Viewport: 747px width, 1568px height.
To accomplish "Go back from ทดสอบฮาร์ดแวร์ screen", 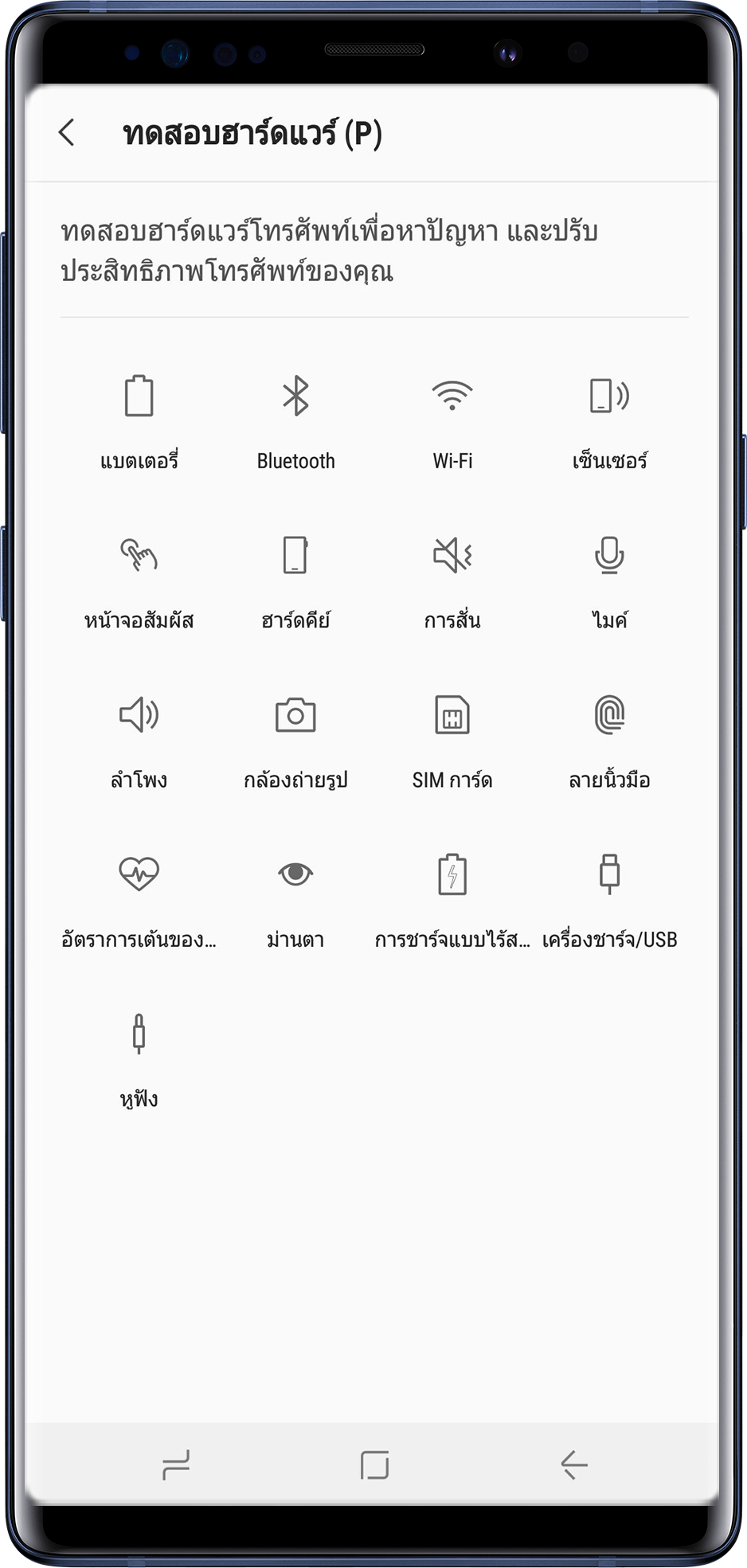I will tap(67, 132).
